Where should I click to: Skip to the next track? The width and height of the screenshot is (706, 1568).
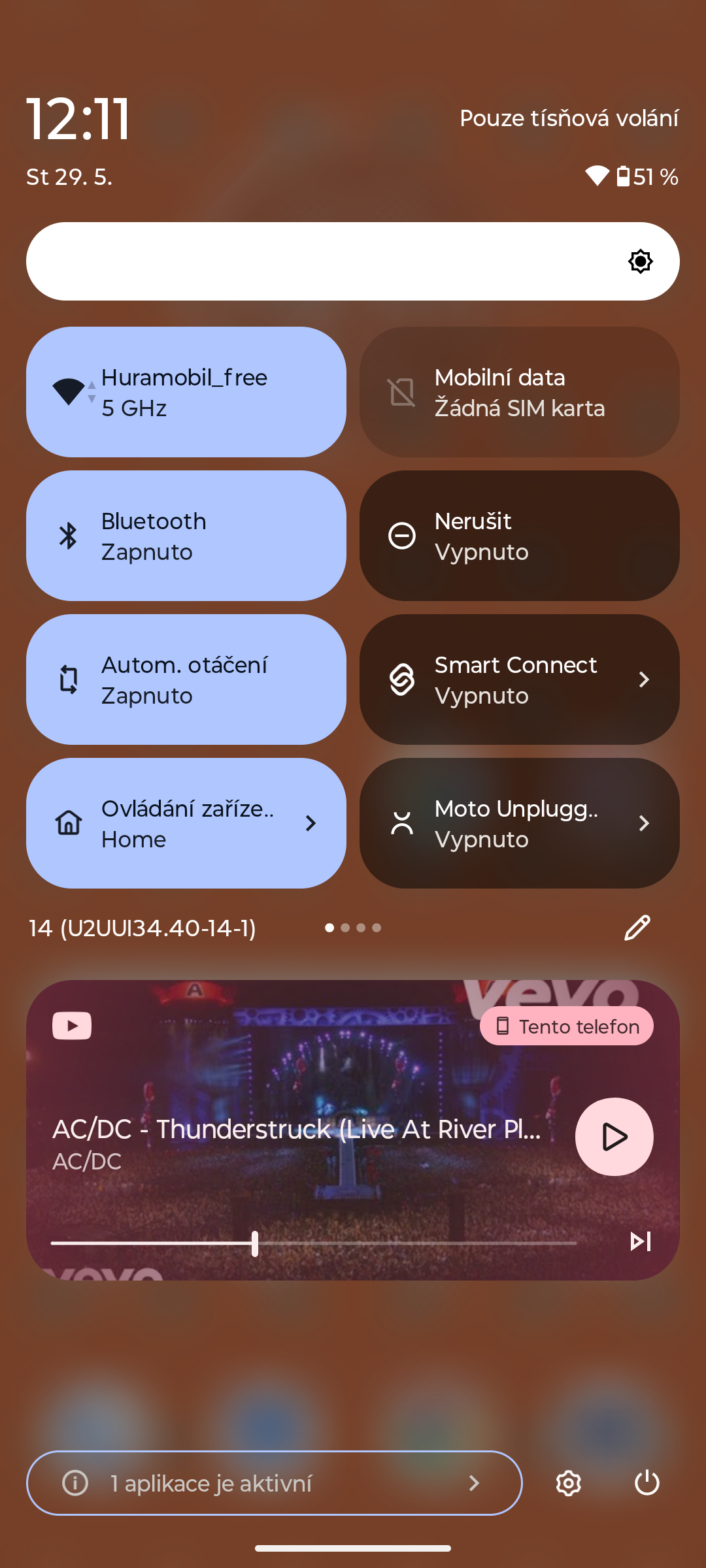[x=640, y=1241]
